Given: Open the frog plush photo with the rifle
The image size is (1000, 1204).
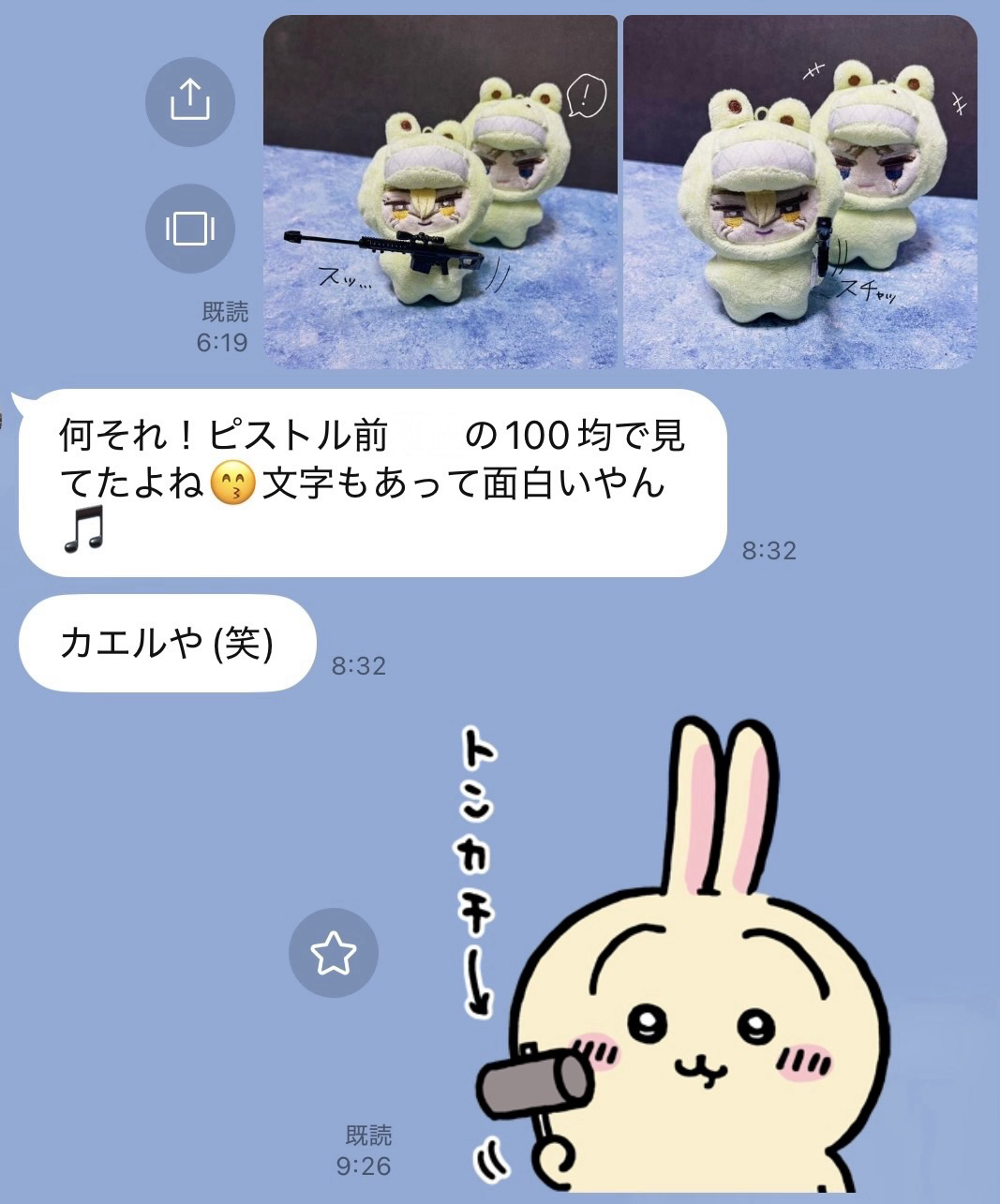Looking at the screenshot, I should pyautogui.click(x=440, y=192).
